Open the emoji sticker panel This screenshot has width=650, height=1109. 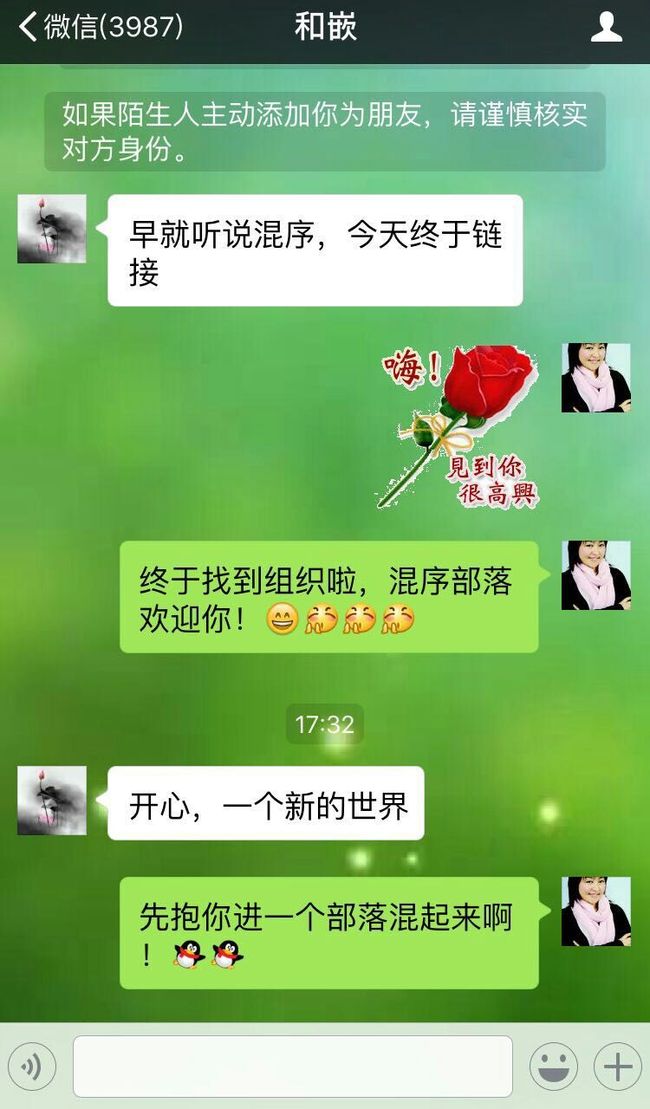point(553,1066)
